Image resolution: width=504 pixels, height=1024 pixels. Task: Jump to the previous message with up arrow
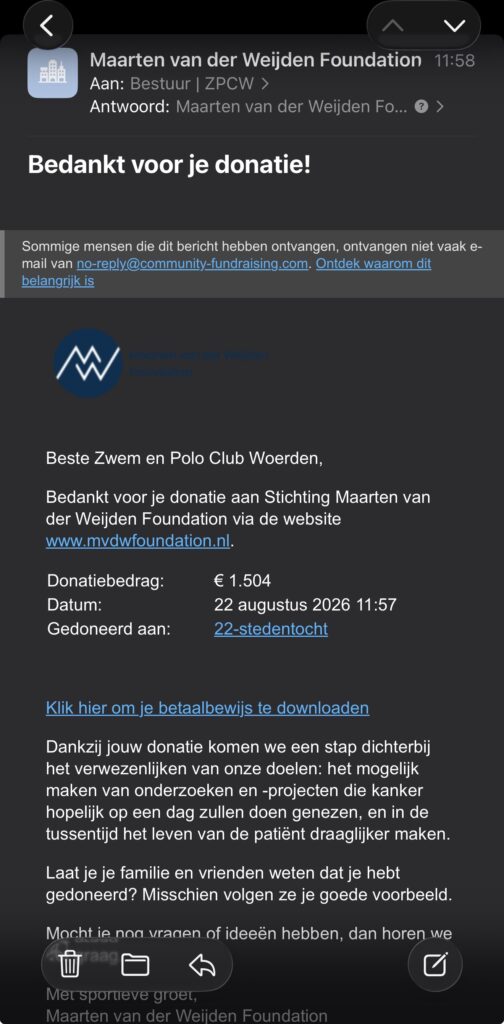[392, 26]
